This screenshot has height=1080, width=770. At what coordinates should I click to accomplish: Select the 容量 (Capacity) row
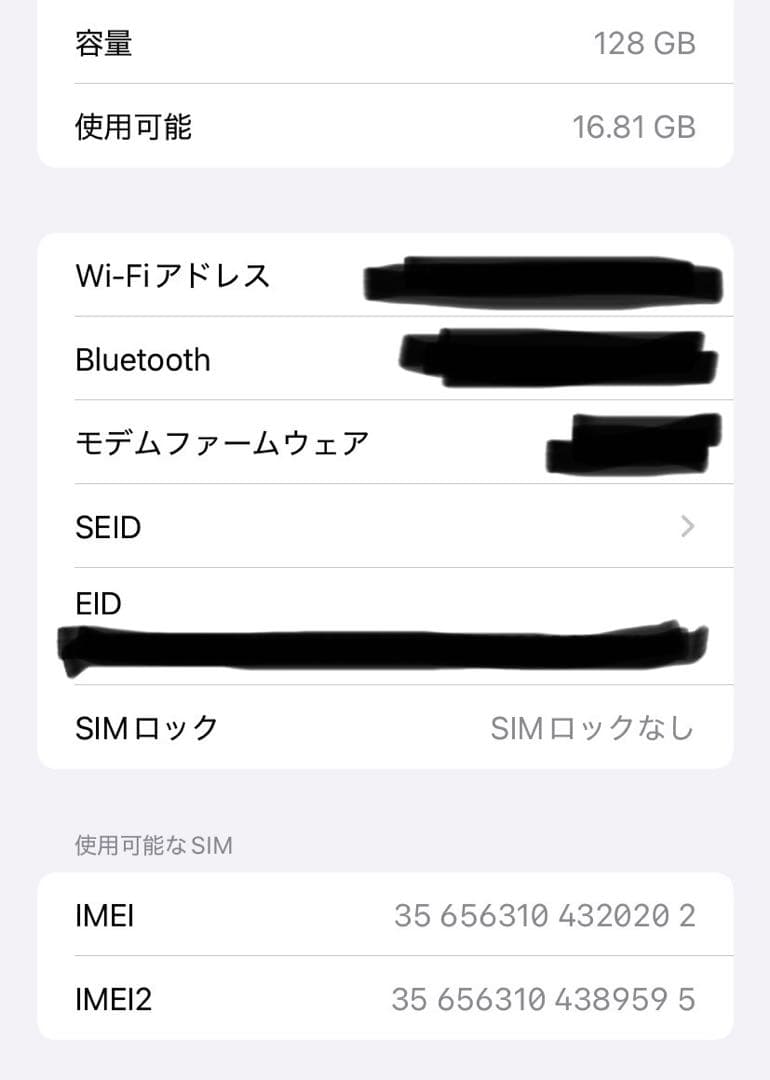point(102,42)
